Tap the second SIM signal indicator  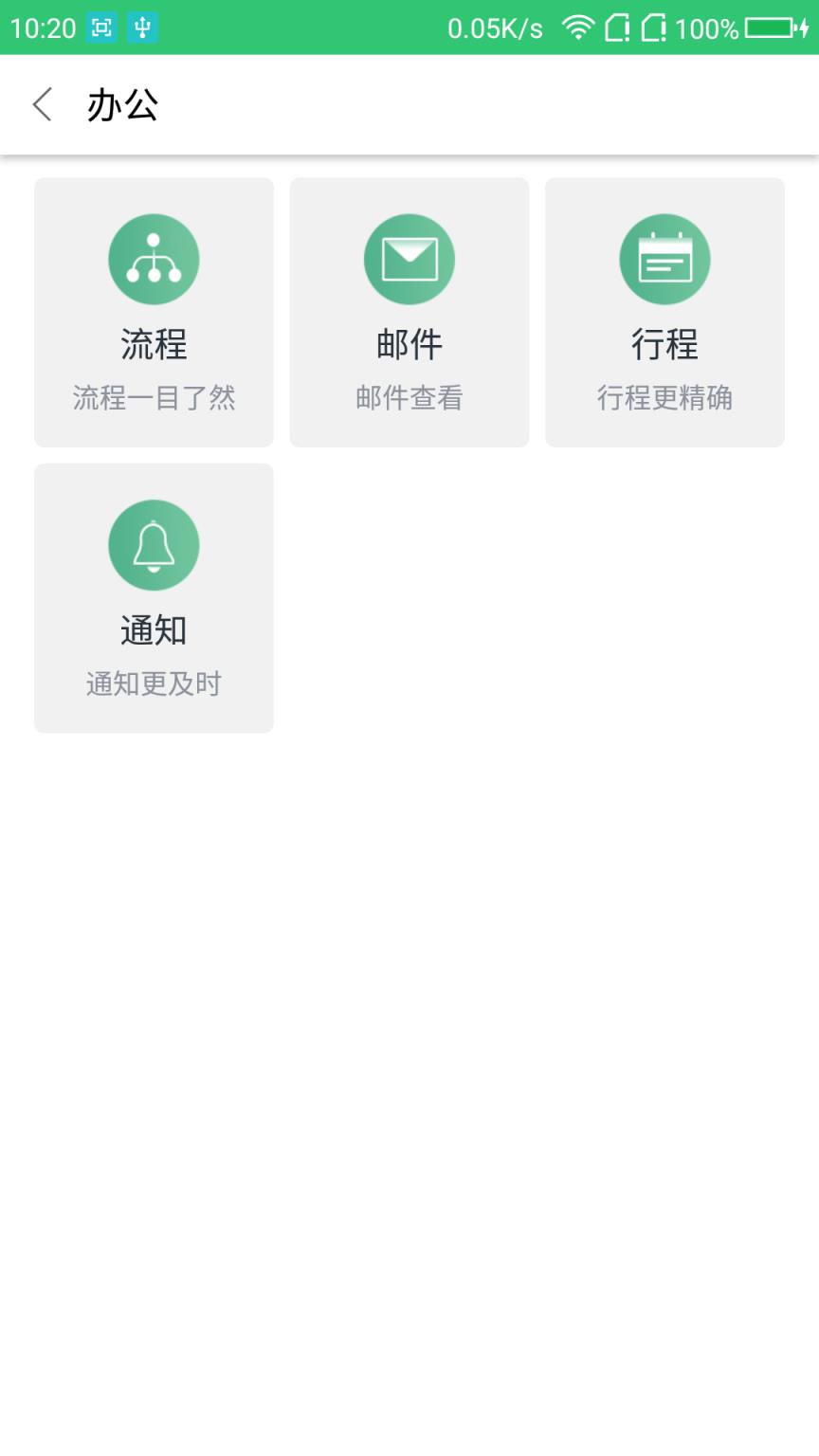point(658,28)
